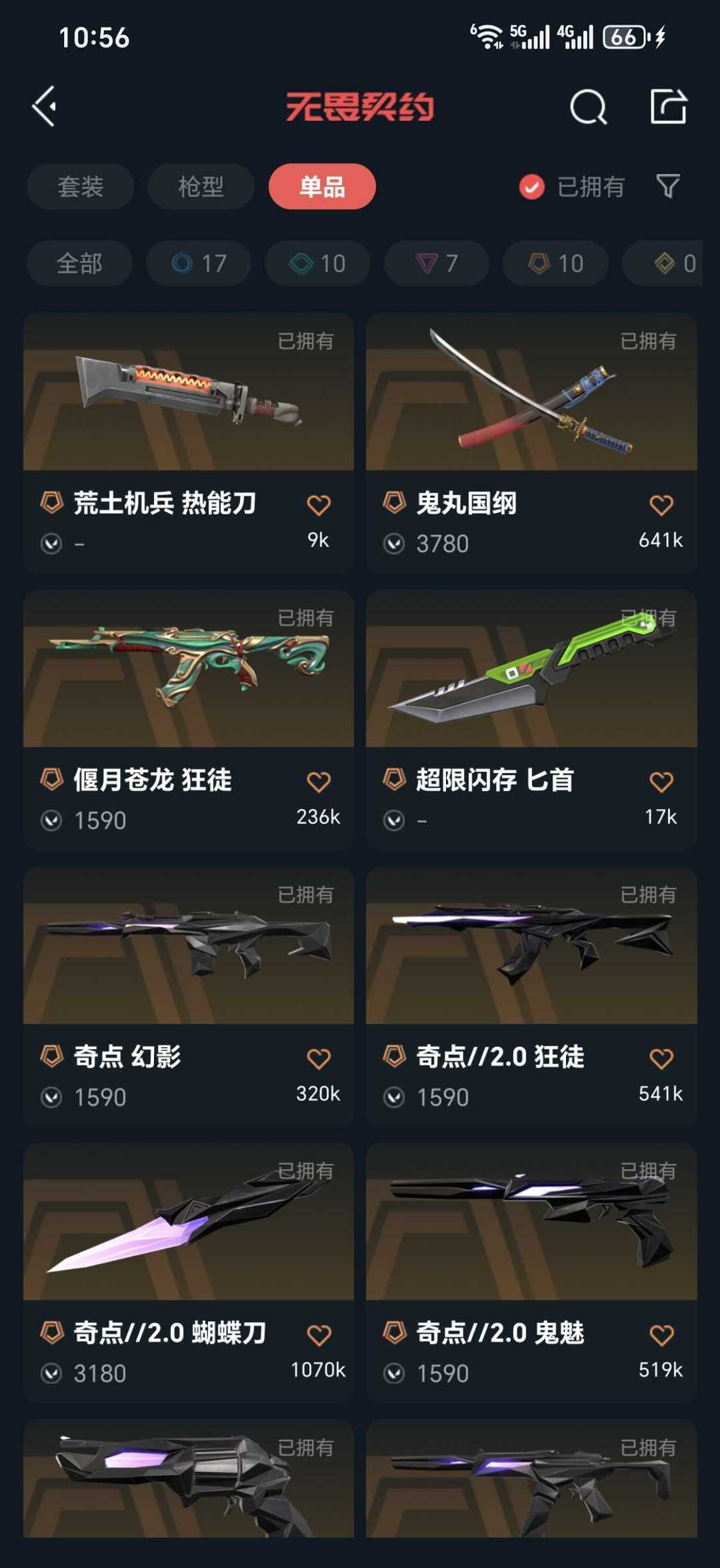Select the 单品 tab
Screen dimensions: 720x1568
pyautogui.click(x=322, y=186)
